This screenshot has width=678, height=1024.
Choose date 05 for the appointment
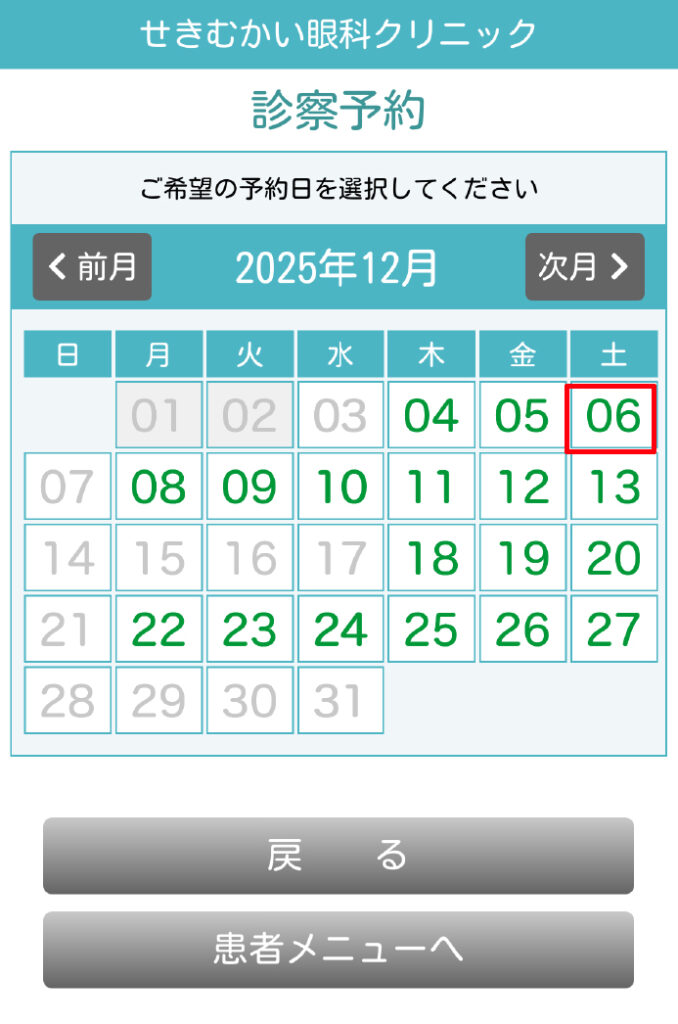(x=522, y=415)
